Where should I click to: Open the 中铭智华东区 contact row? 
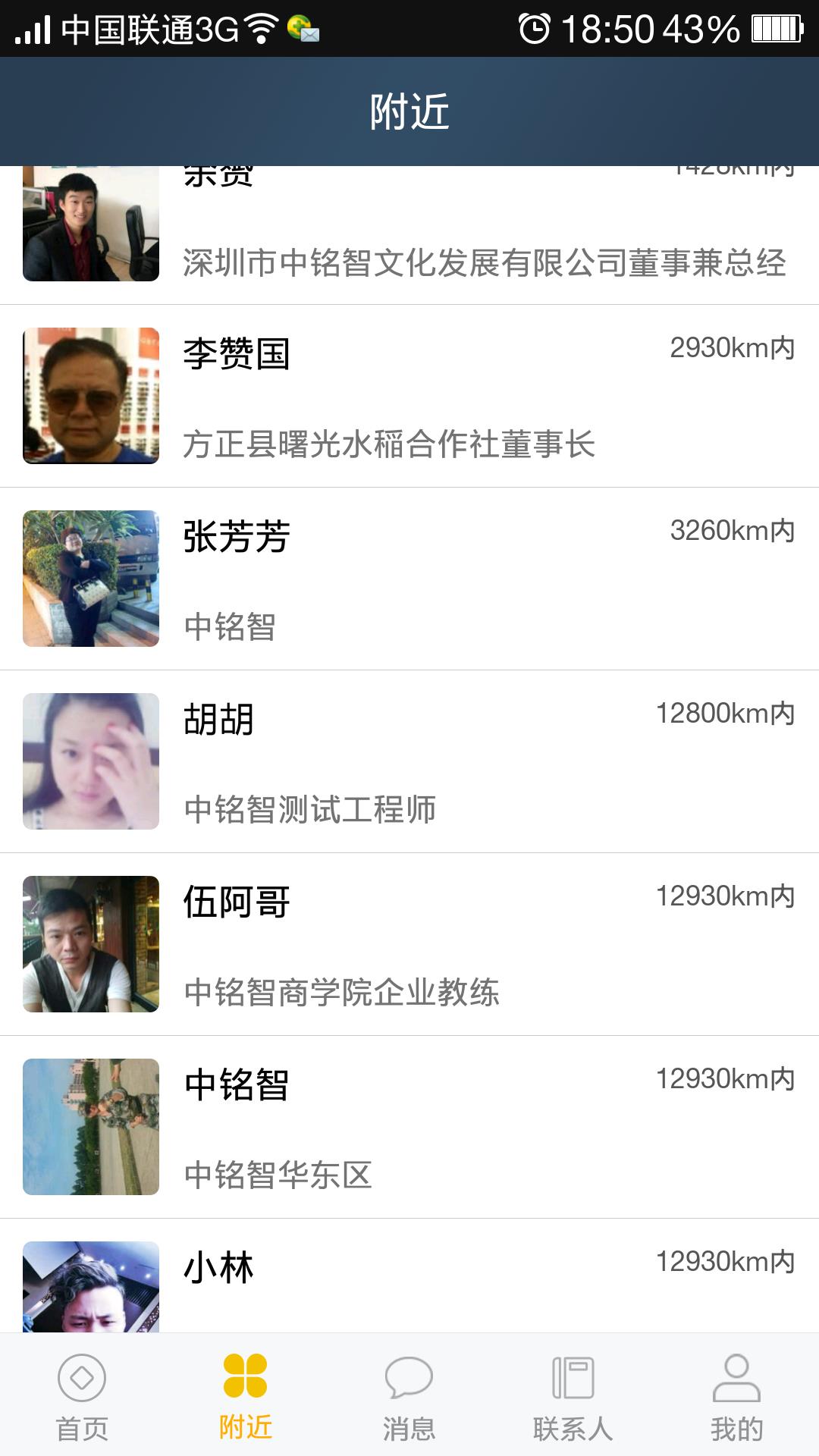click(x=409, y=1127)
